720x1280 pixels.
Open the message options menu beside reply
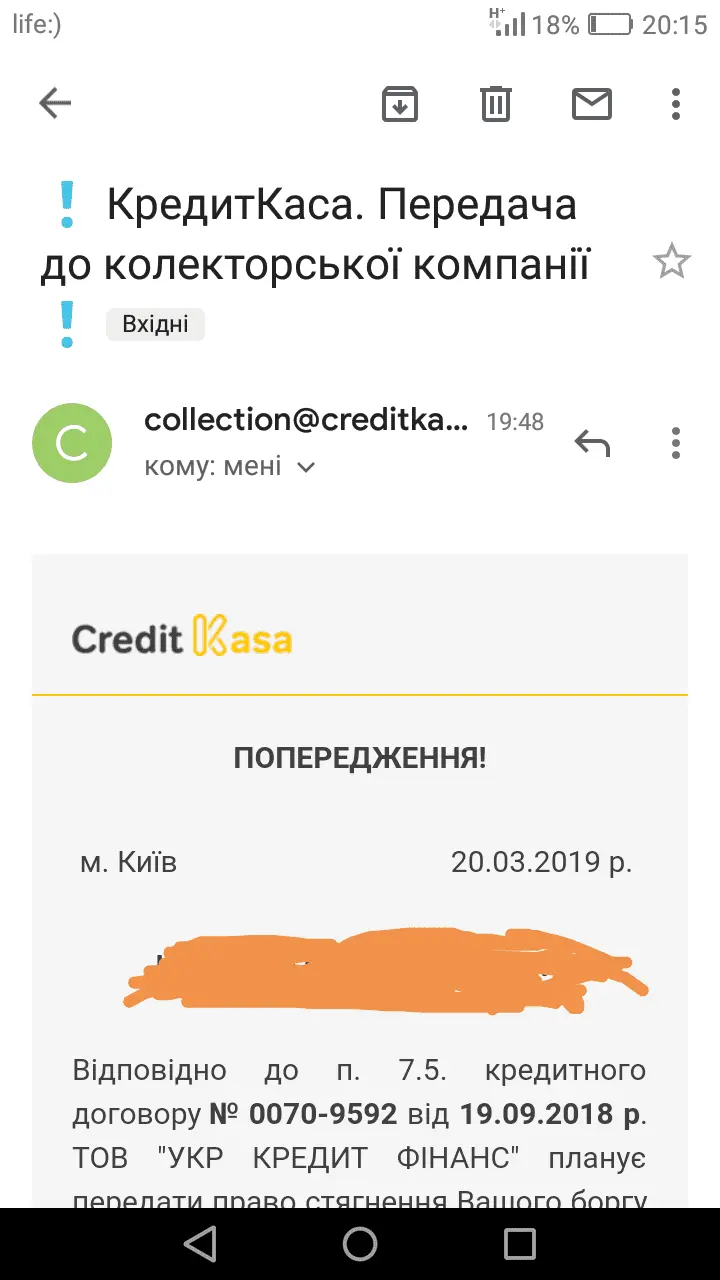pyautogui.click(x=676, y=442)
